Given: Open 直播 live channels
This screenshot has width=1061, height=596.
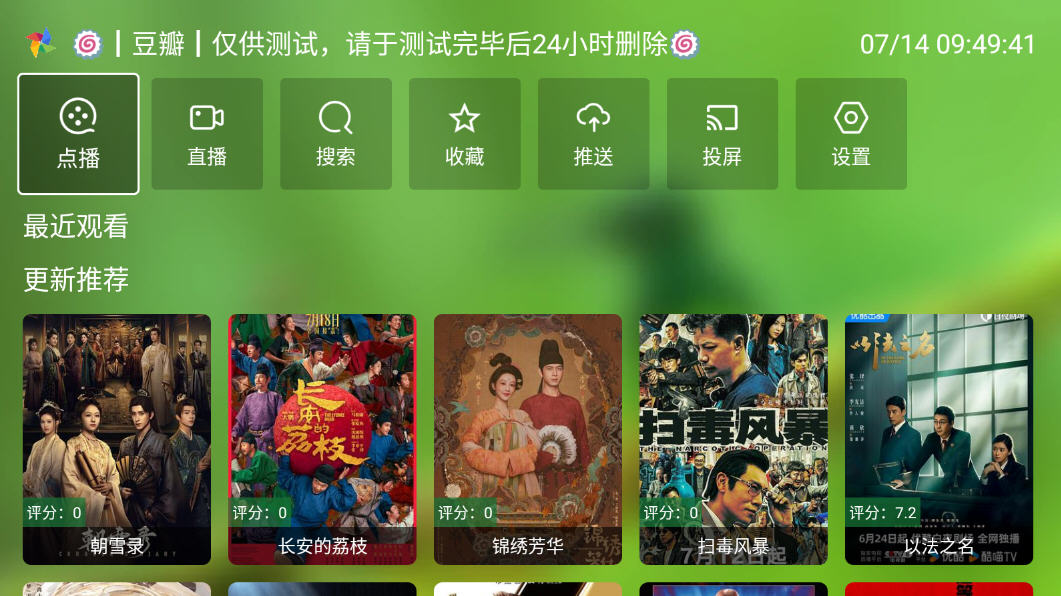Looking at the screenshot, I should click(207, 134).
